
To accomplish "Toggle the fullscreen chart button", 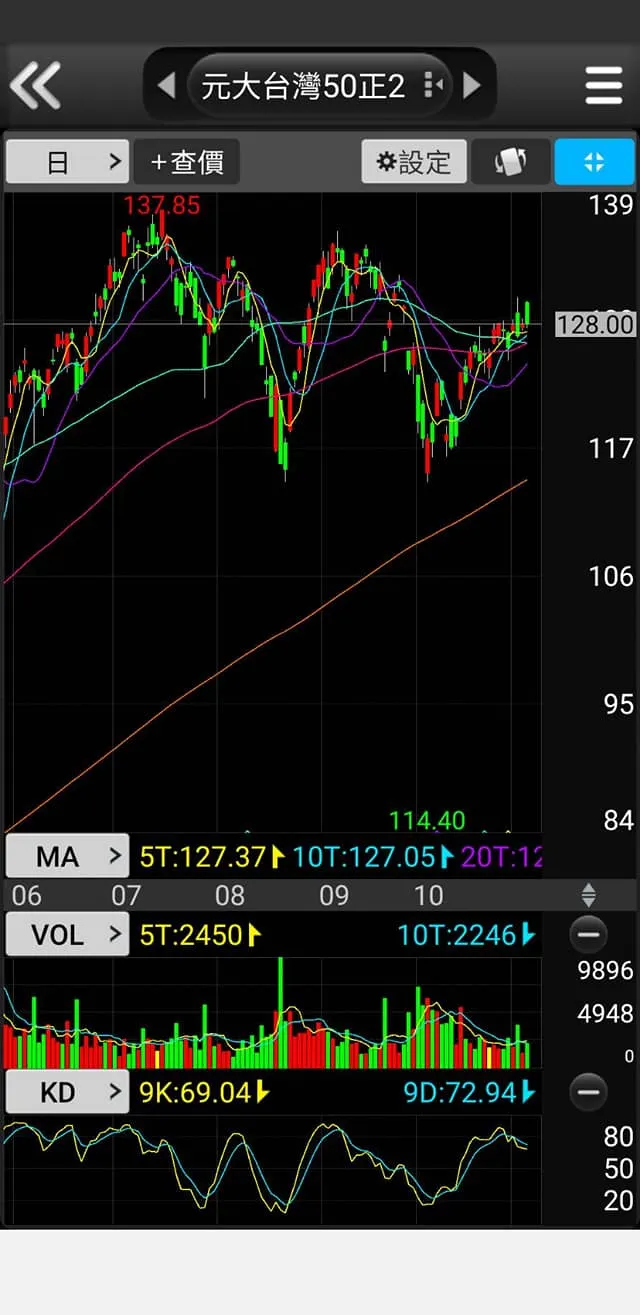I will 594,162.
